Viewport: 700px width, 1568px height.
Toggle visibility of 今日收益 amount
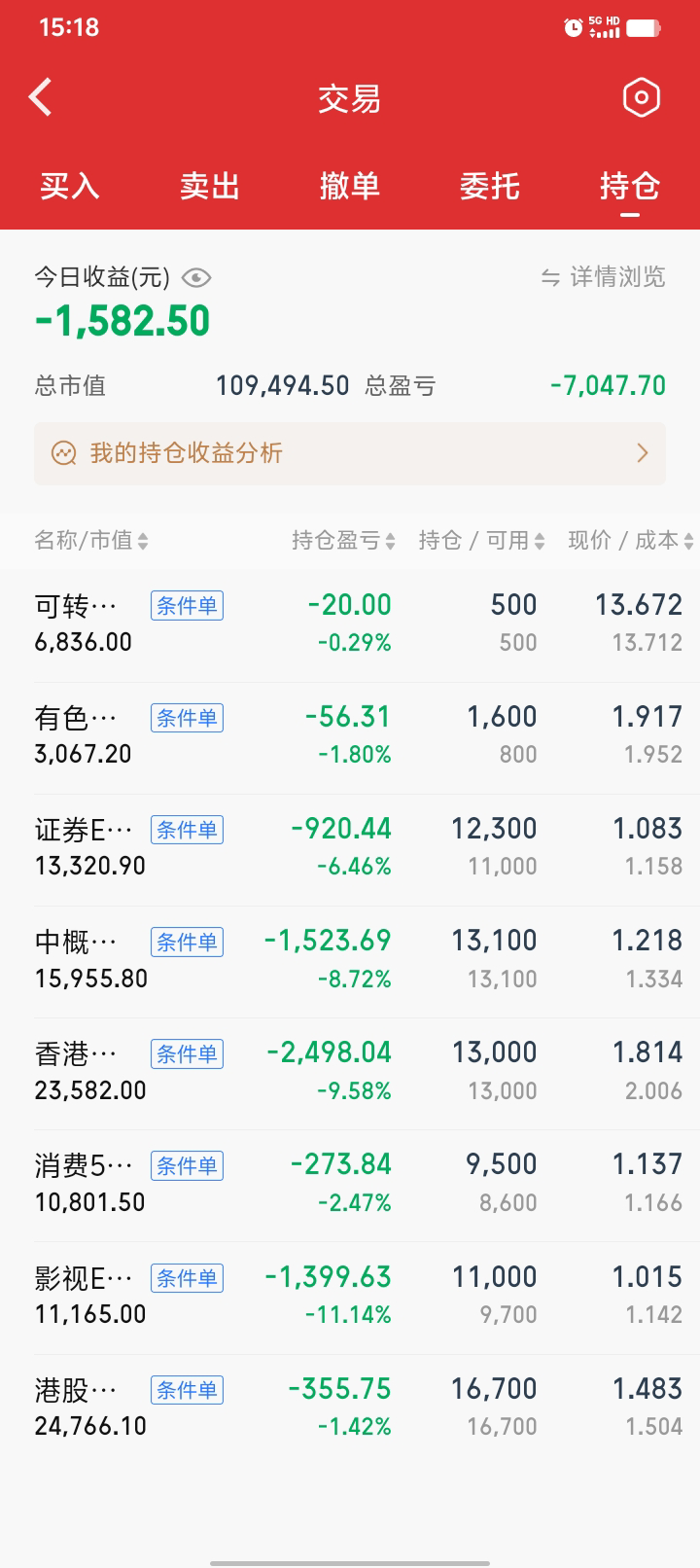pos(196,278)
